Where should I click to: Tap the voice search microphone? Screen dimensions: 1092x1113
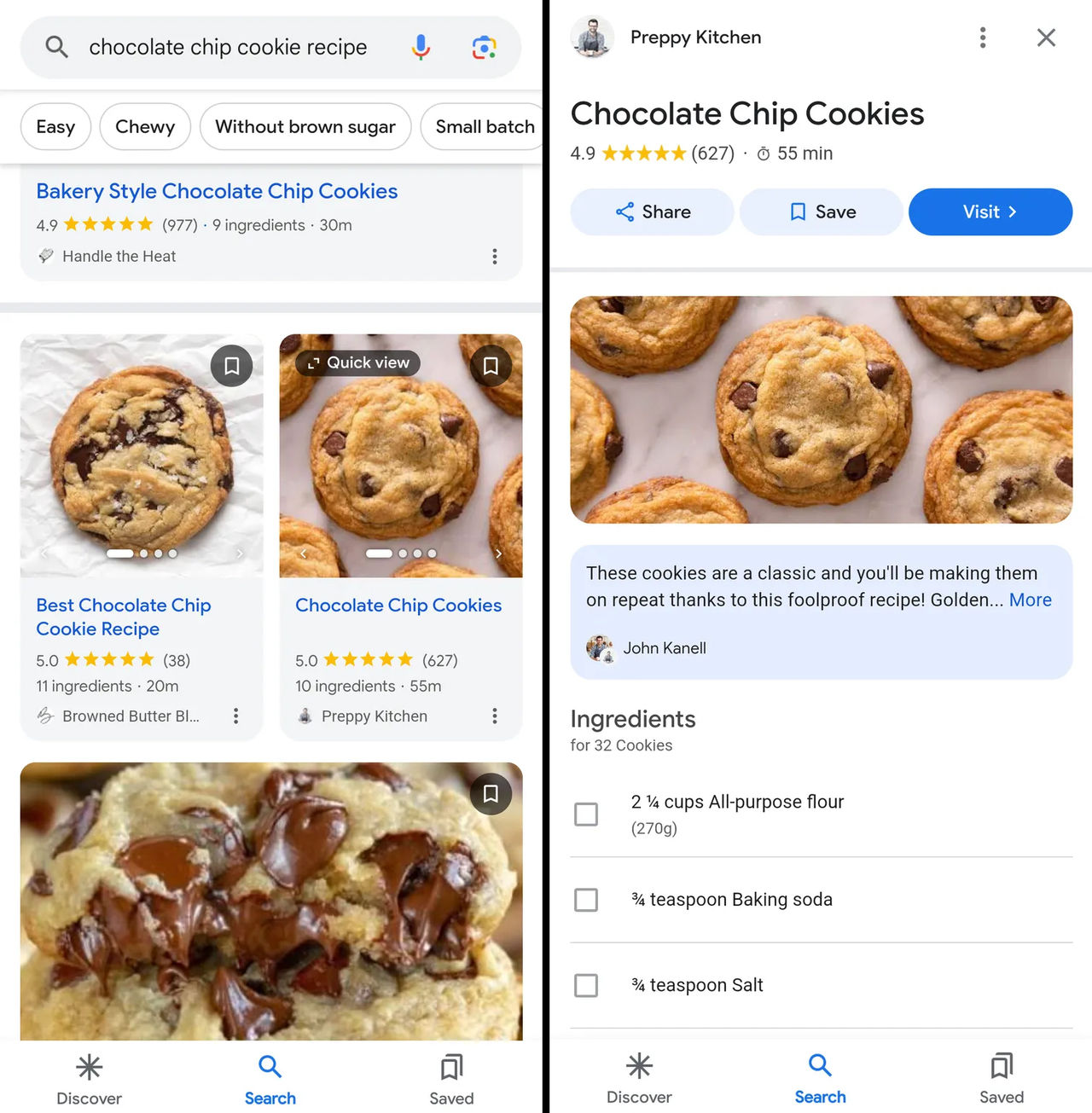[421, 47]
